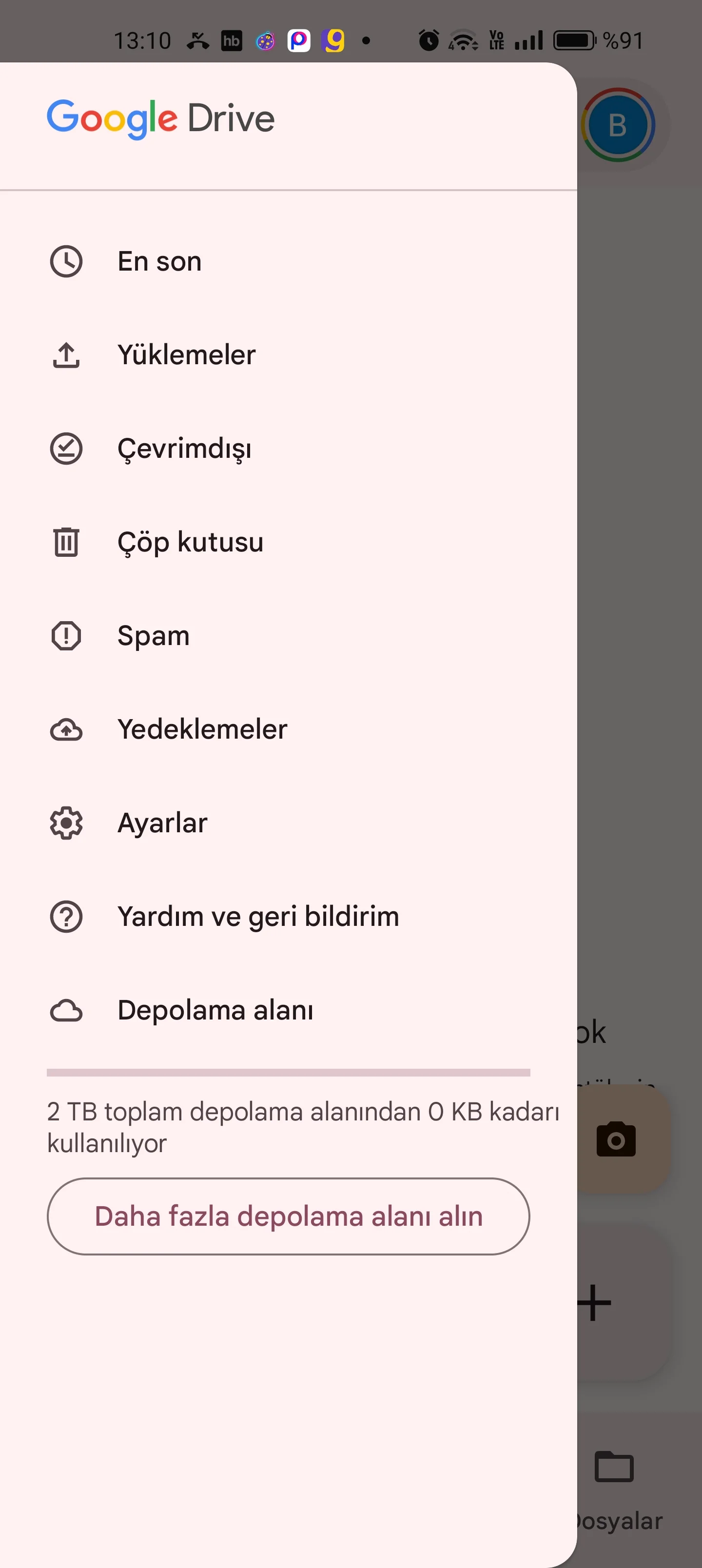Open En son (recent files)
The image size is (702, 1568).
point(159,262)
